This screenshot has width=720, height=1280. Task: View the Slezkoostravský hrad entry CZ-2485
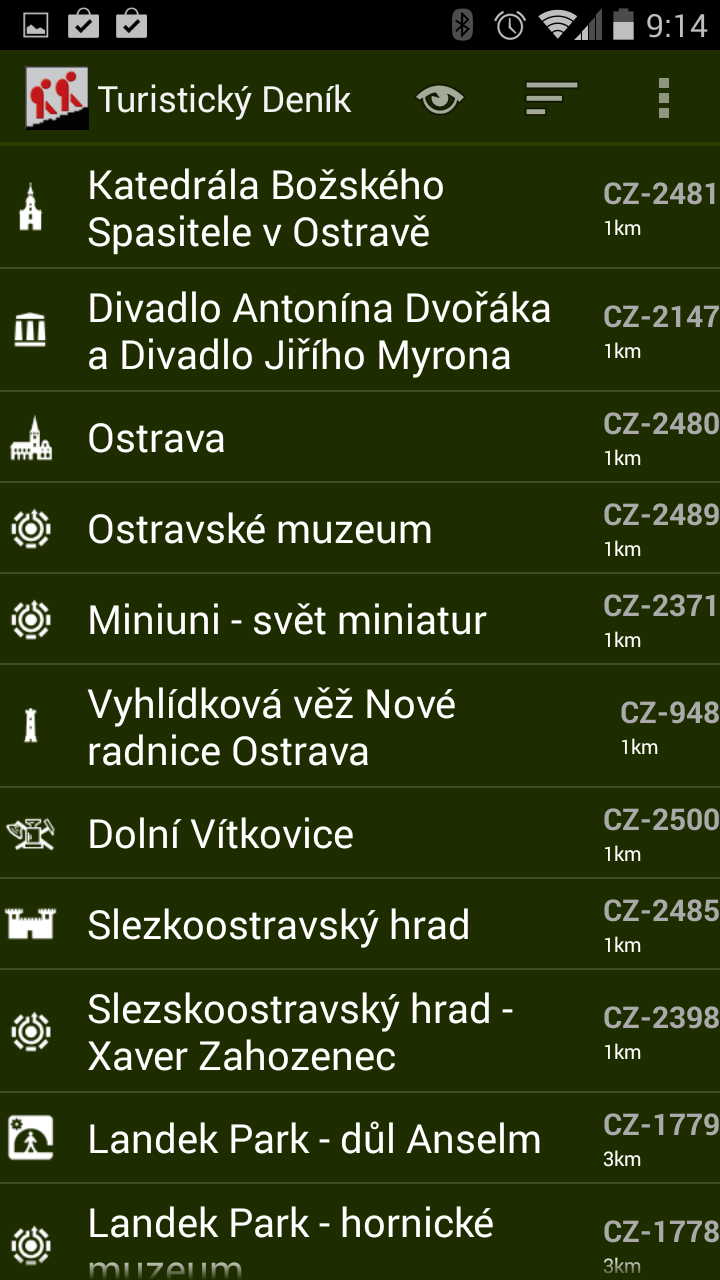[360, 925]
